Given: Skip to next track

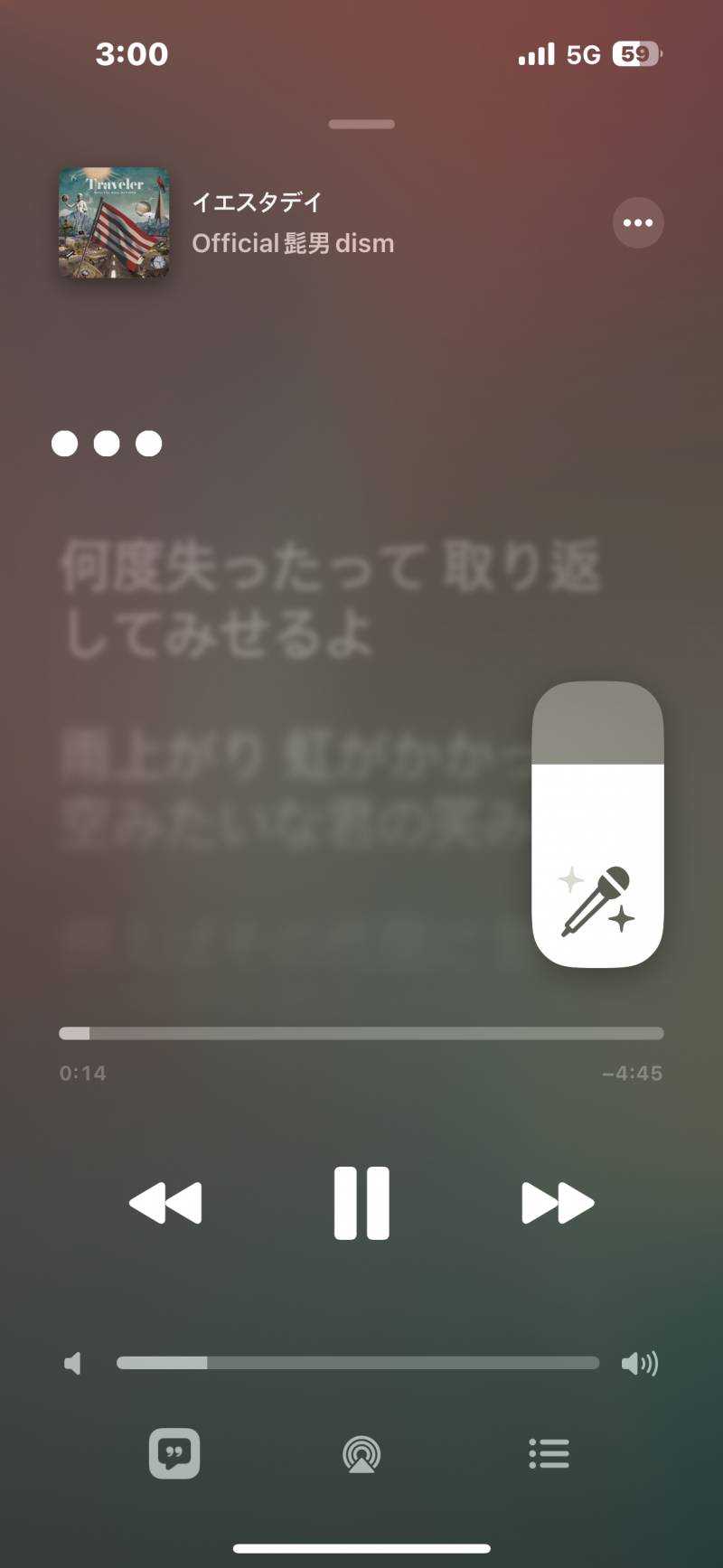Looking at the screenshot, I should (x=558, y=1202).
